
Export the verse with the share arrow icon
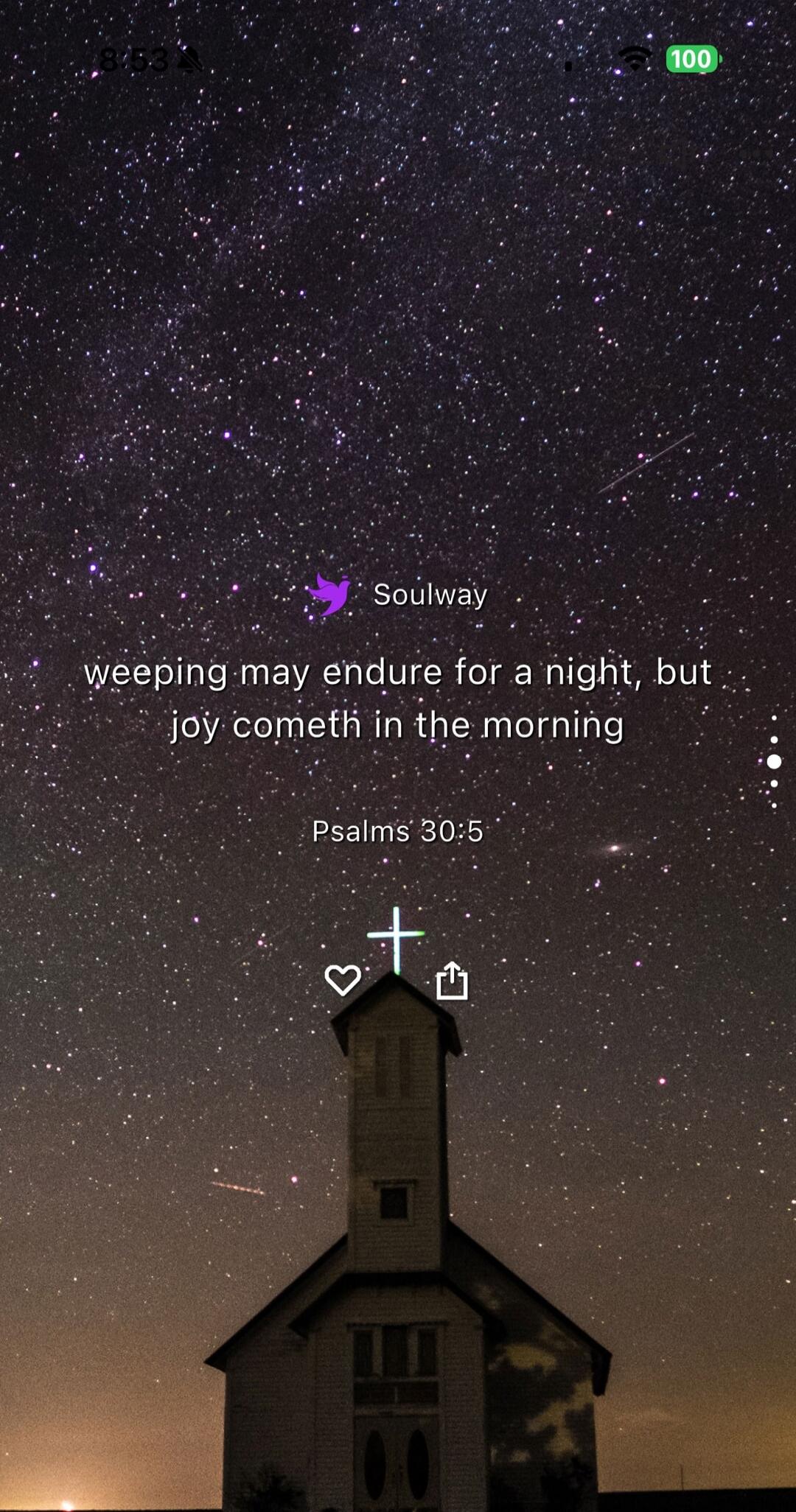pos(453,980)
